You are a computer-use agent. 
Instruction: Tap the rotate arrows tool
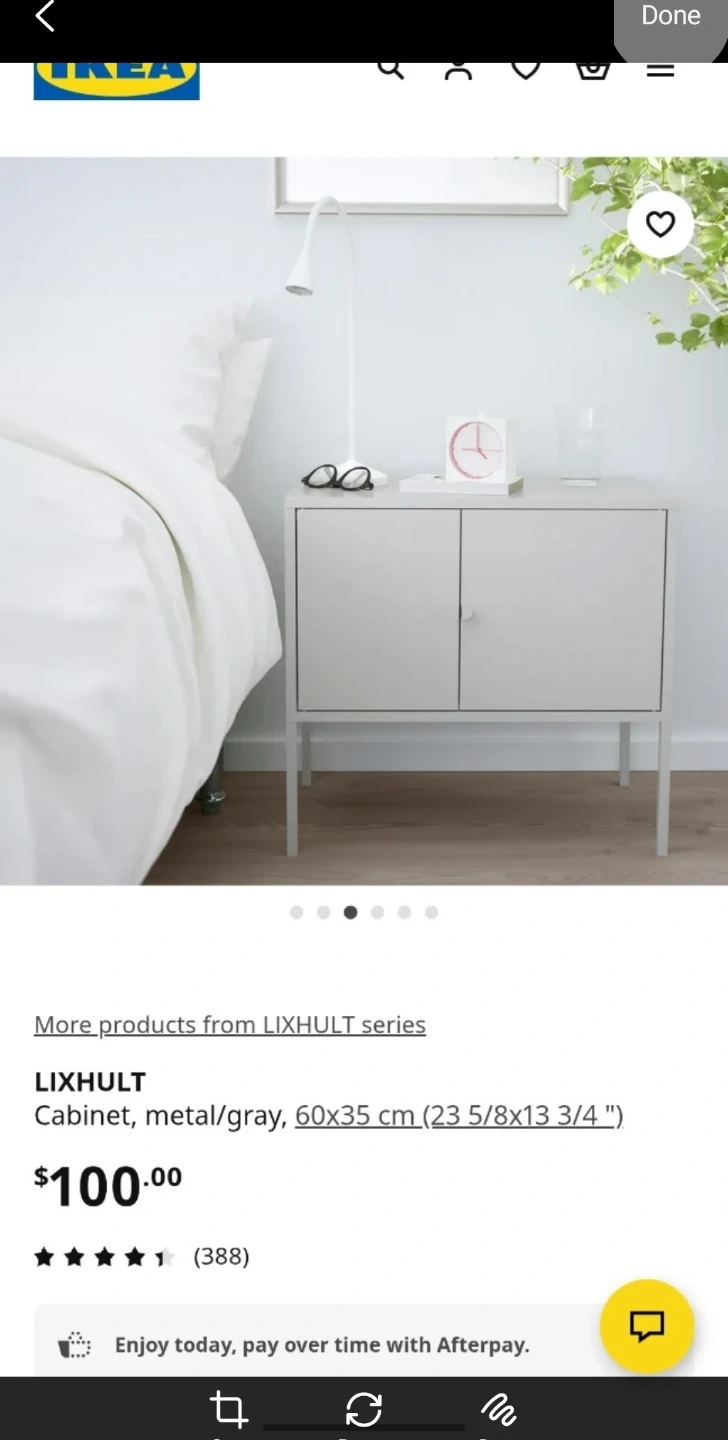click(x=363, y=1409)
